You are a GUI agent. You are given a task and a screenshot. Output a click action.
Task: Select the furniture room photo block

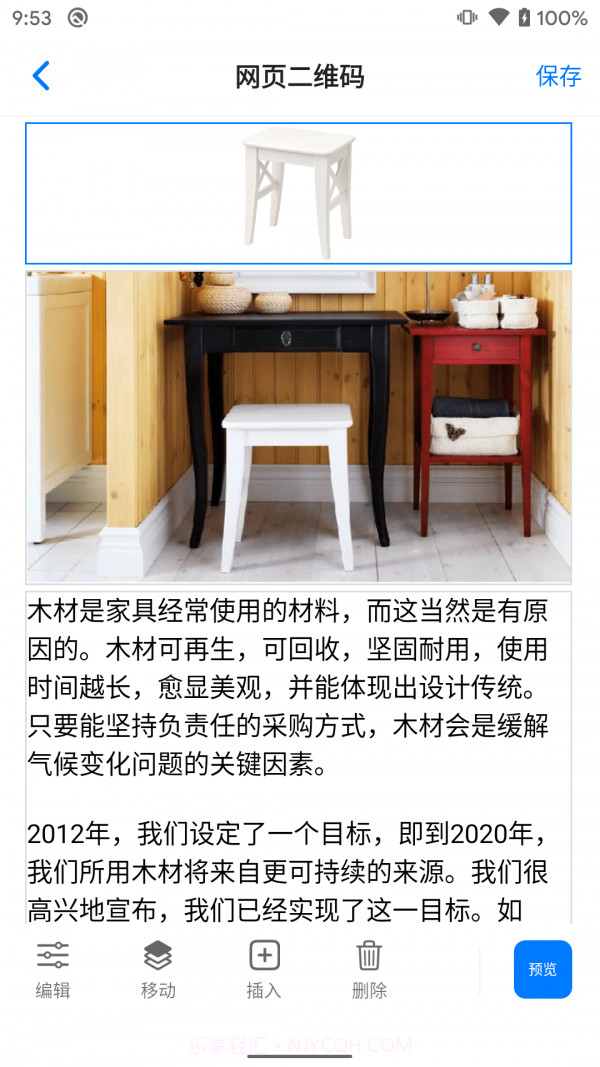pos(298,427)
